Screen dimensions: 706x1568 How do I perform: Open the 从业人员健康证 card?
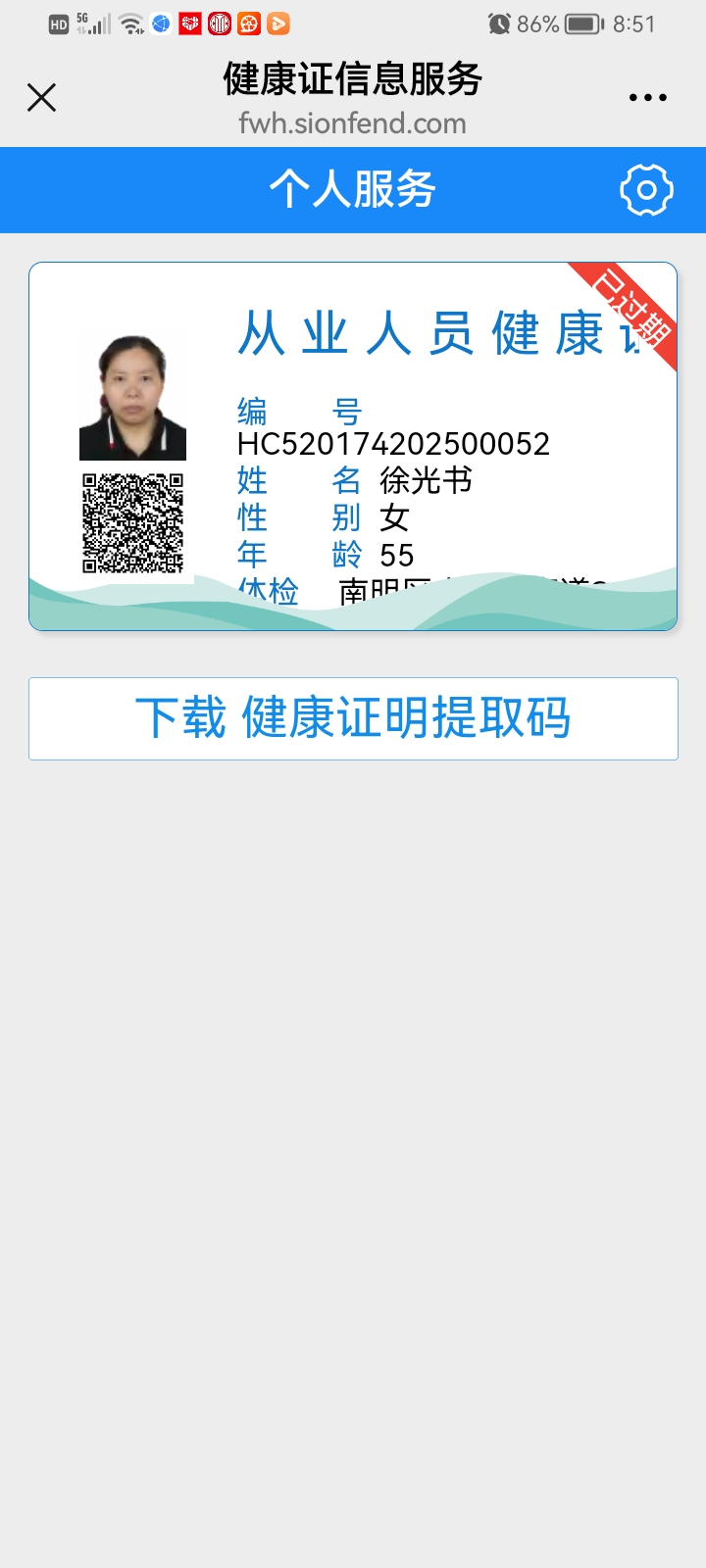353,446
